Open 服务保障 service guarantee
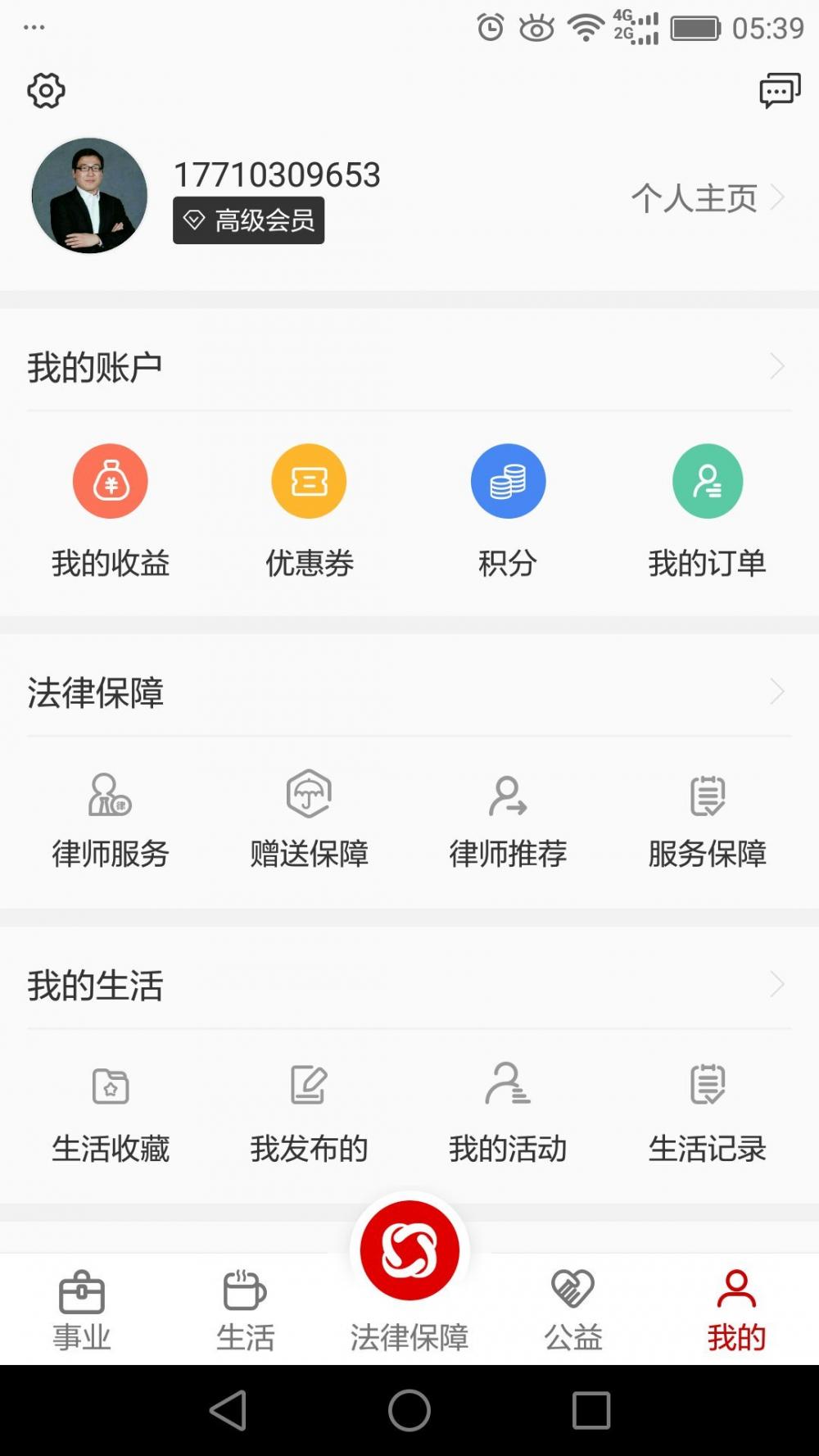 click(x=707, y=819)
